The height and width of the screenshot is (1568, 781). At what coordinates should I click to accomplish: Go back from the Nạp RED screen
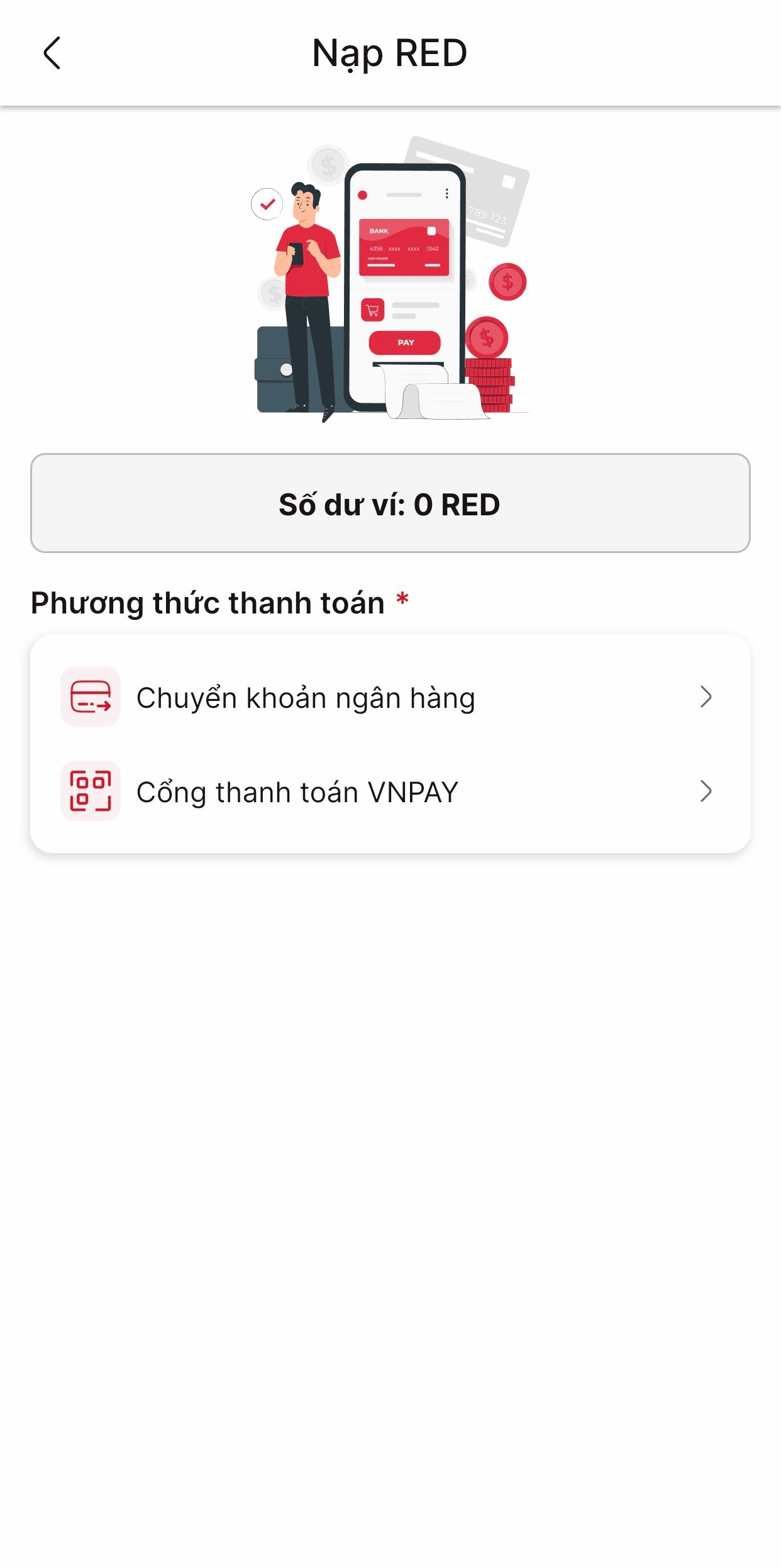point(52,53)
